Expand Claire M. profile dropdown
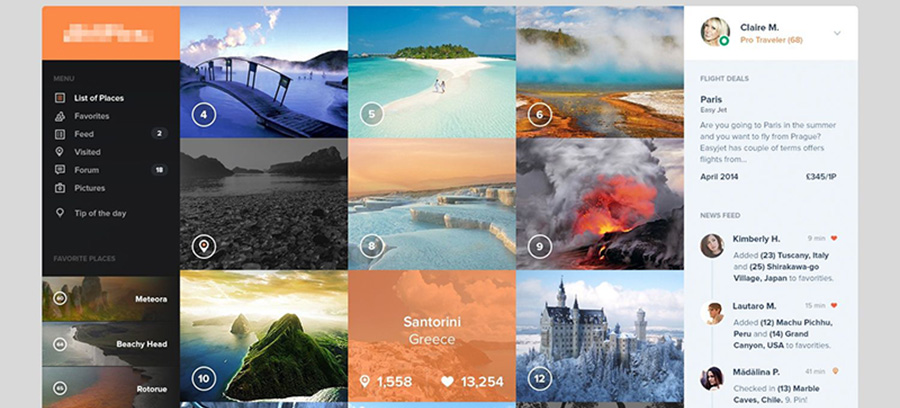 point(837,33)
